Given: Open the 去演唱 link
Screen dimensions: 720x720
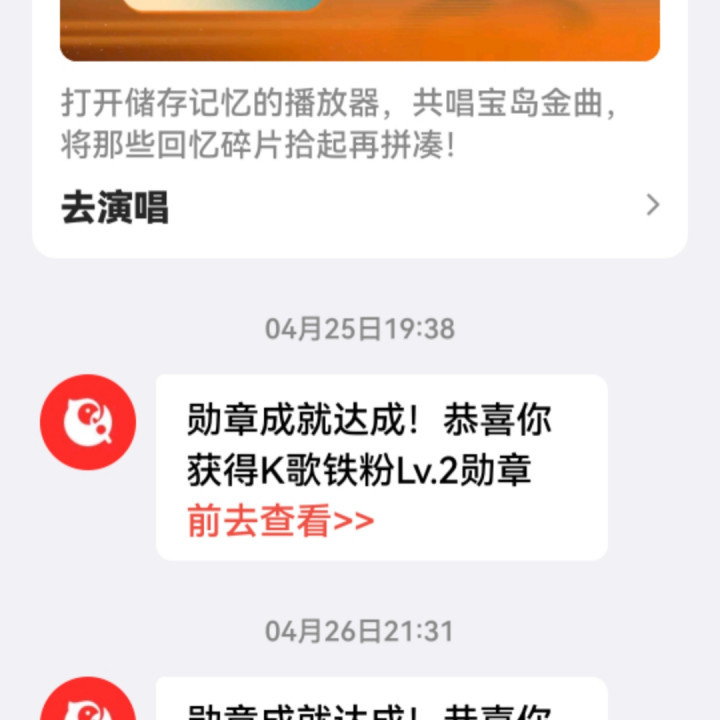Looking at the screenshot, I should tap(115, 208).
